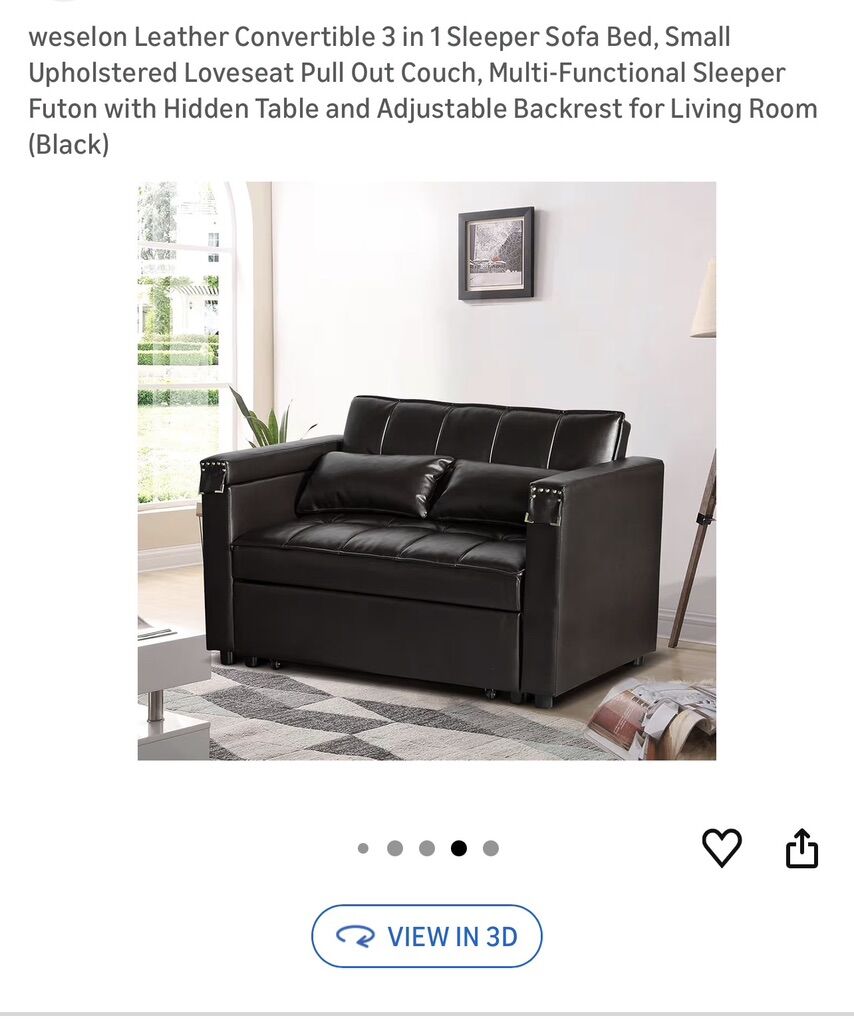Viewport: 854px width, 1020px height.
Task: Open the black sofa product image
Action: pos(427,470)
